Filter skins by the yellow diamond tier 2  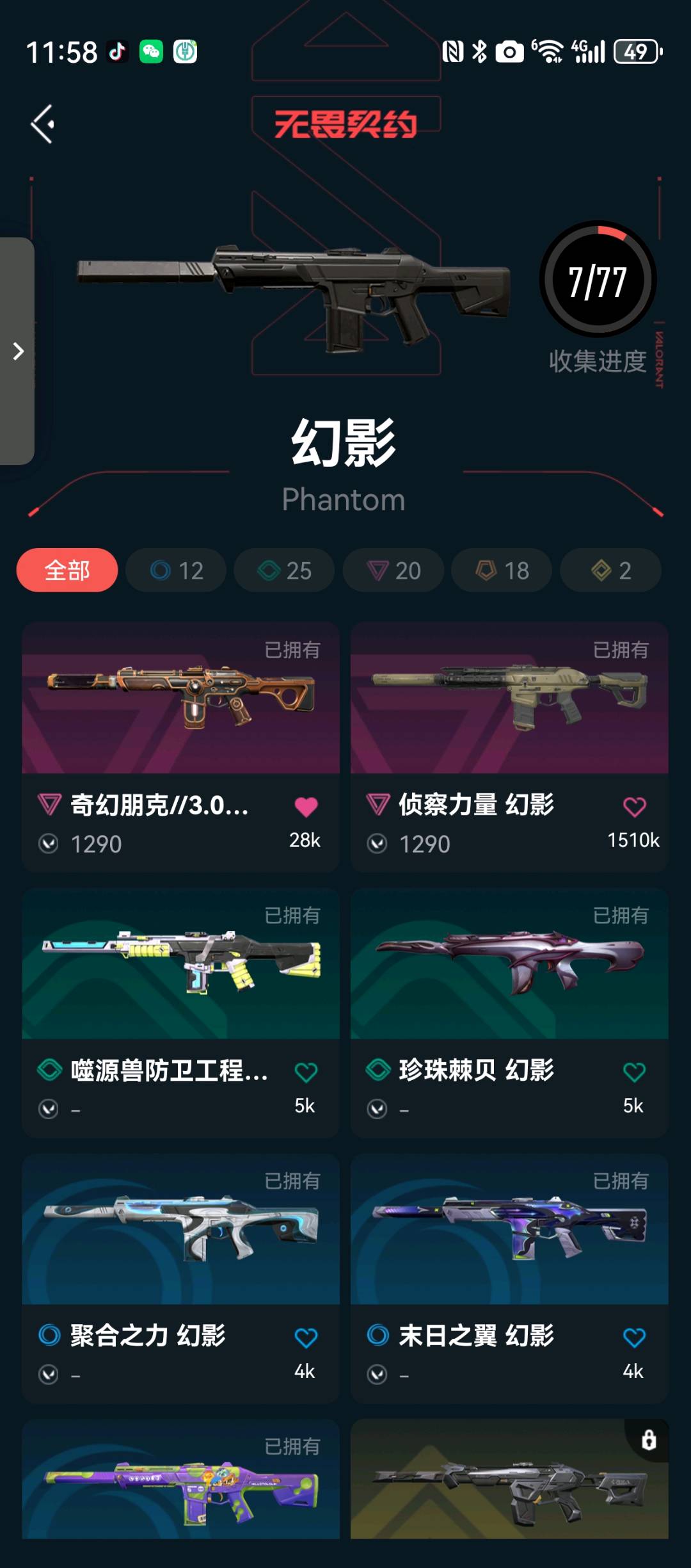tap(610, 570)
